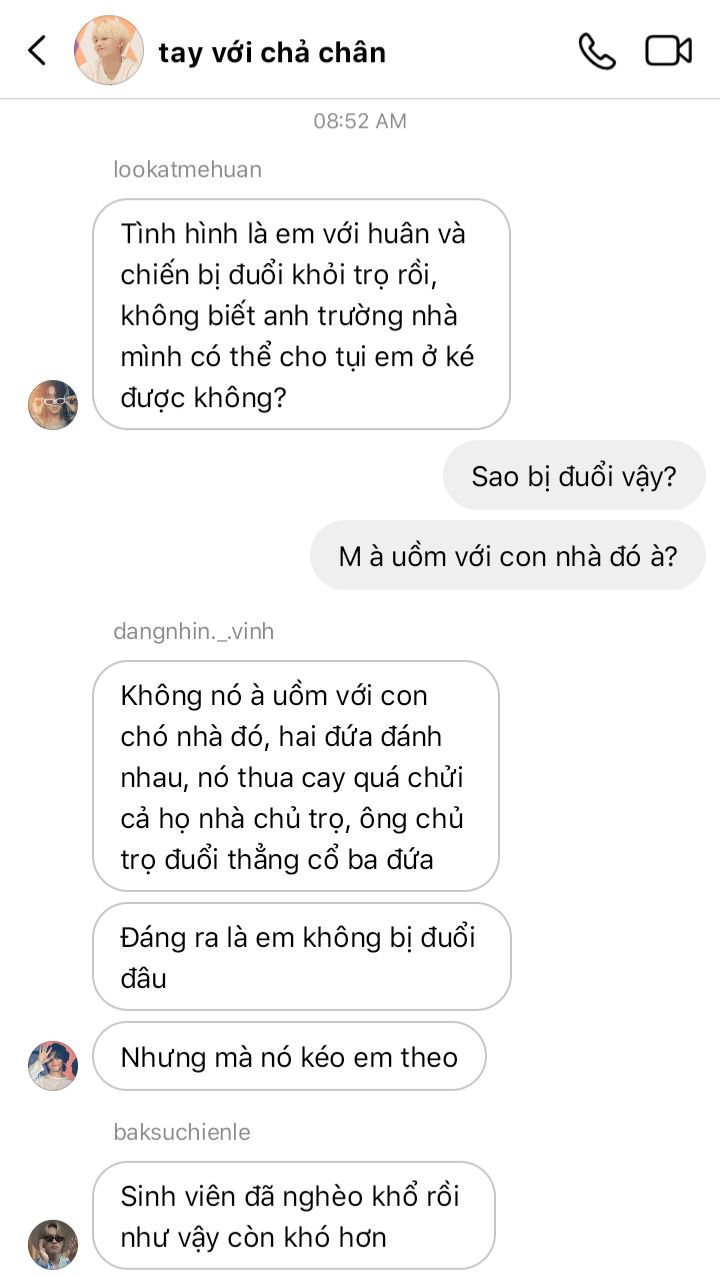
Task: Open lookatmehuan's profile avatar
Action: coord(53,405)
